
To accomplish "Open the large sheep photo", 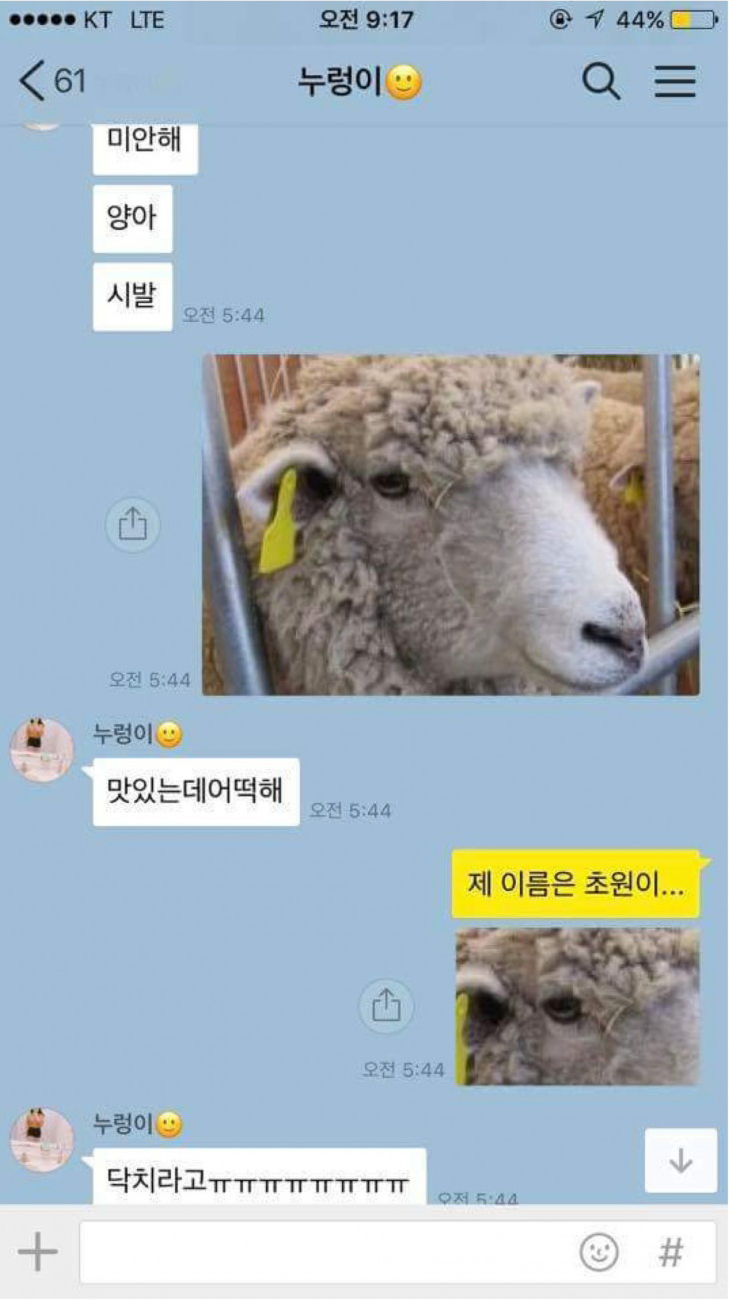I will tap(451, 525).
